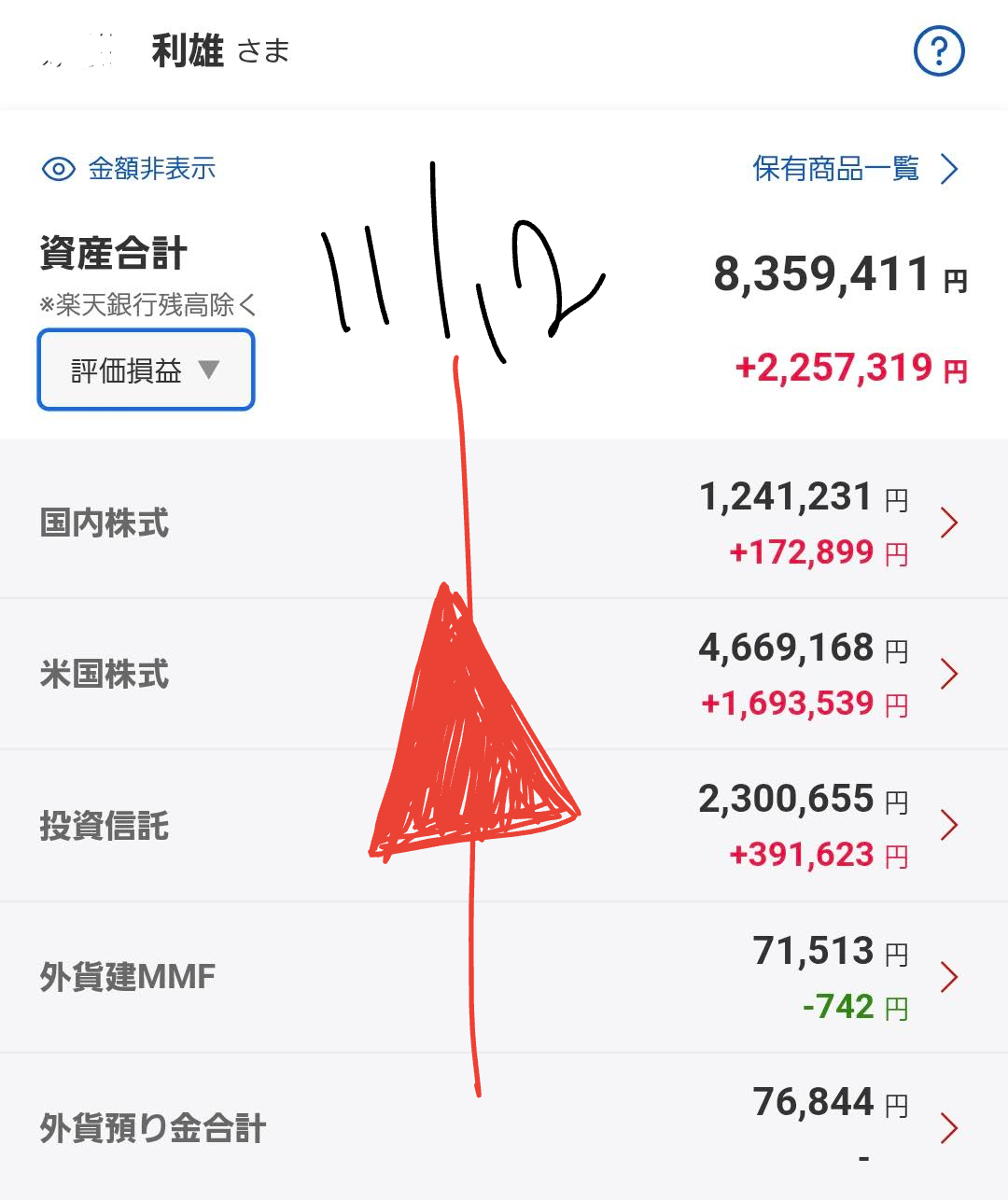Open 保有商品一覧 holdings list

tap(854, 169)
